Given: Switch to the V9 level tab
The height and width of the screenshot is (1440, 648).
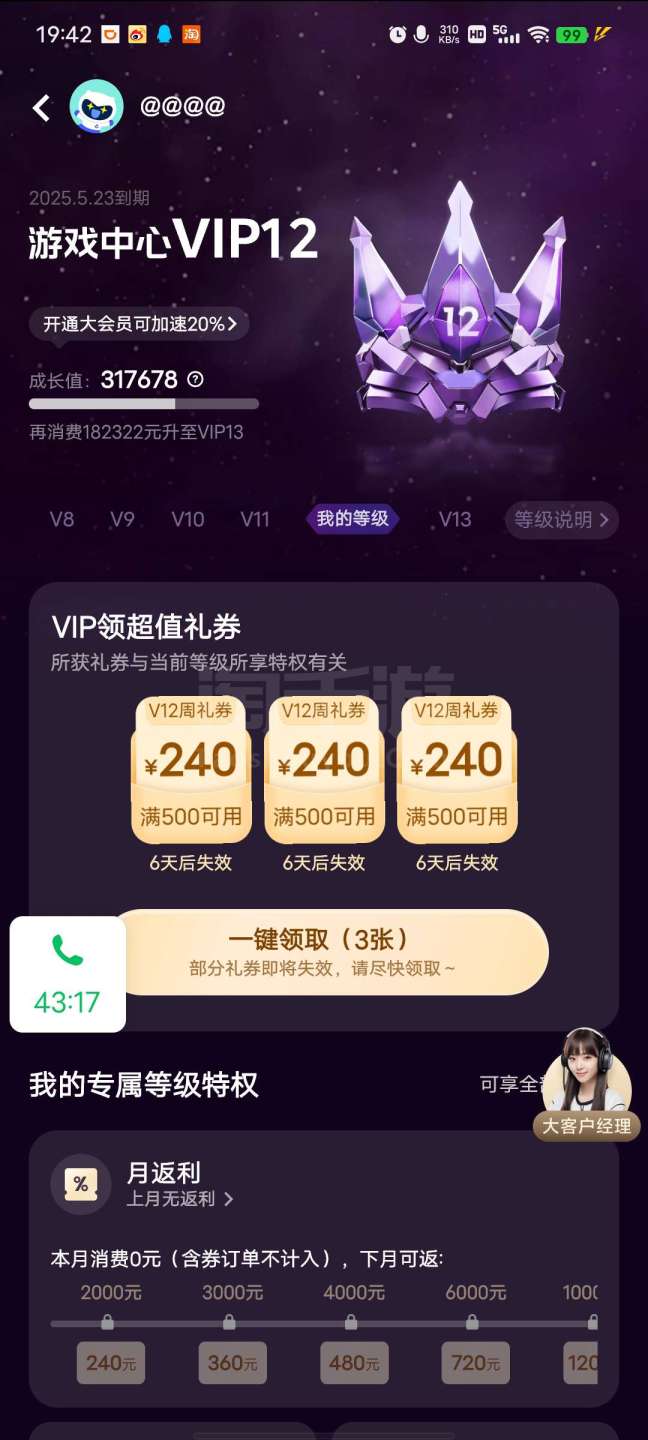Looking at the screenshot, I should pyautogui.click(x=122, y=519).
